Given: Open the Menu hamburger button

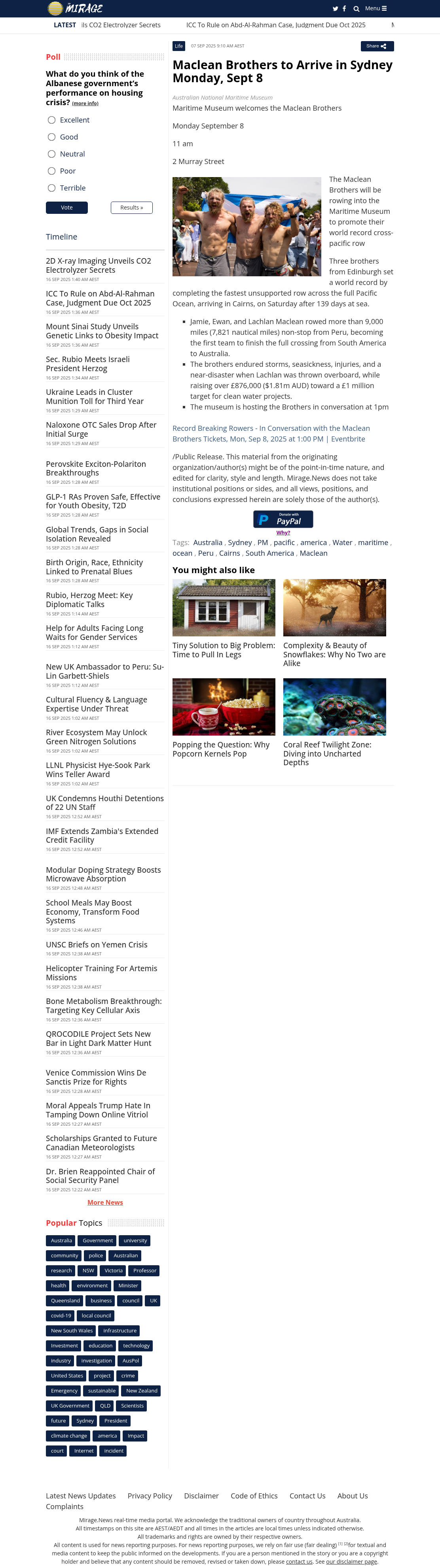Looking at the screenshot, I should point(376,9).
